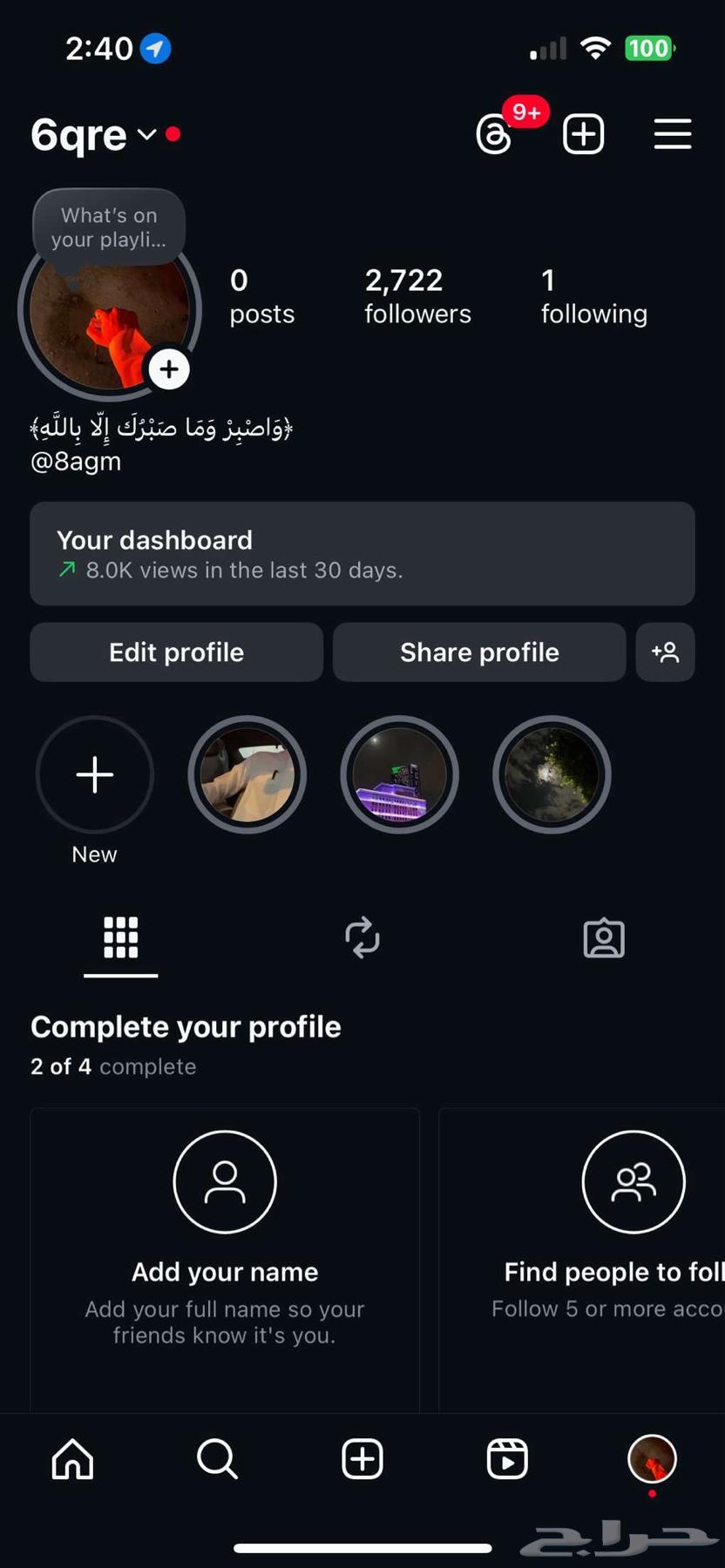The width and height of the screenshot is (725, 1568).
Task: Switch to the posts grid tab
Action: tap(120, 937)
